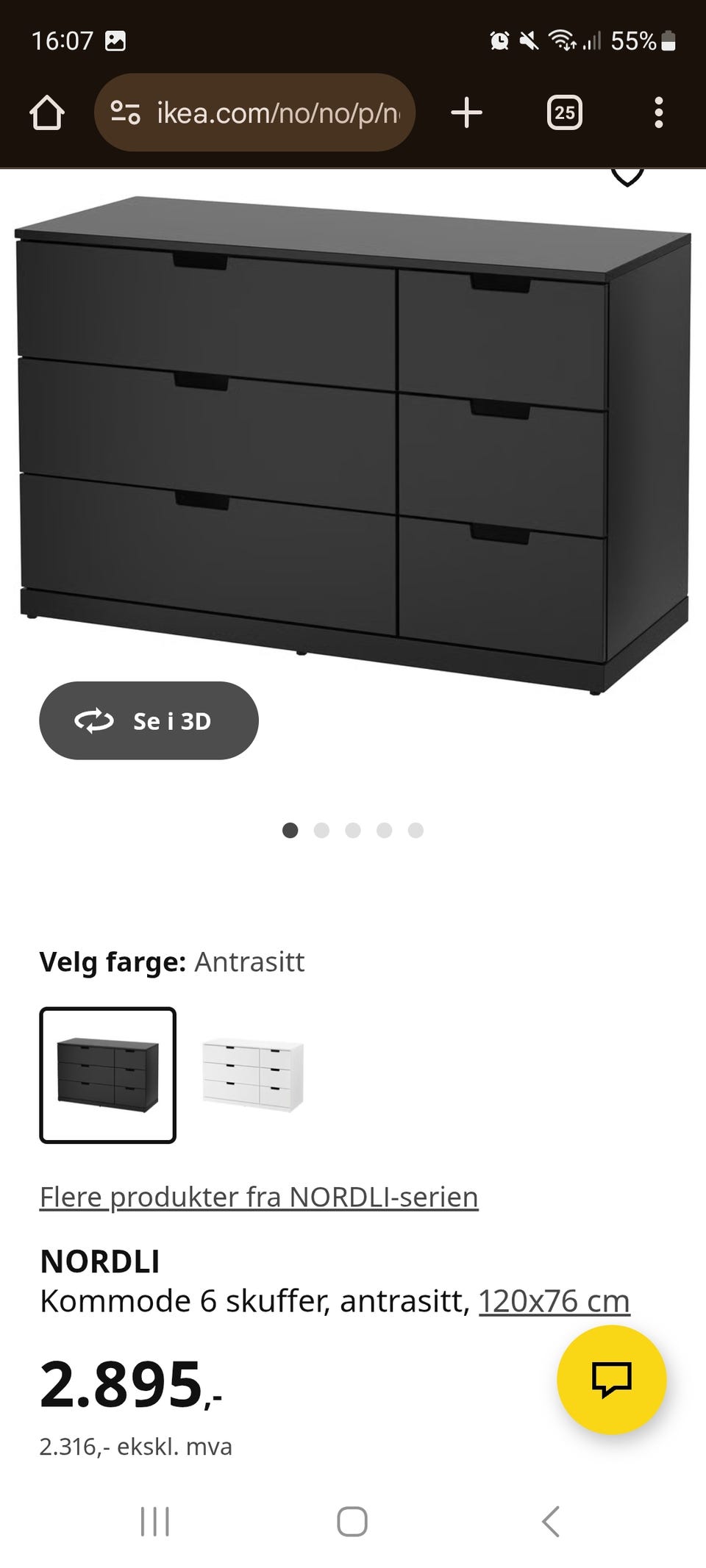The height and width of the screenshot is (1568, 706).
Task: View the dresser with Se i 3D
Action: [149, 720]
